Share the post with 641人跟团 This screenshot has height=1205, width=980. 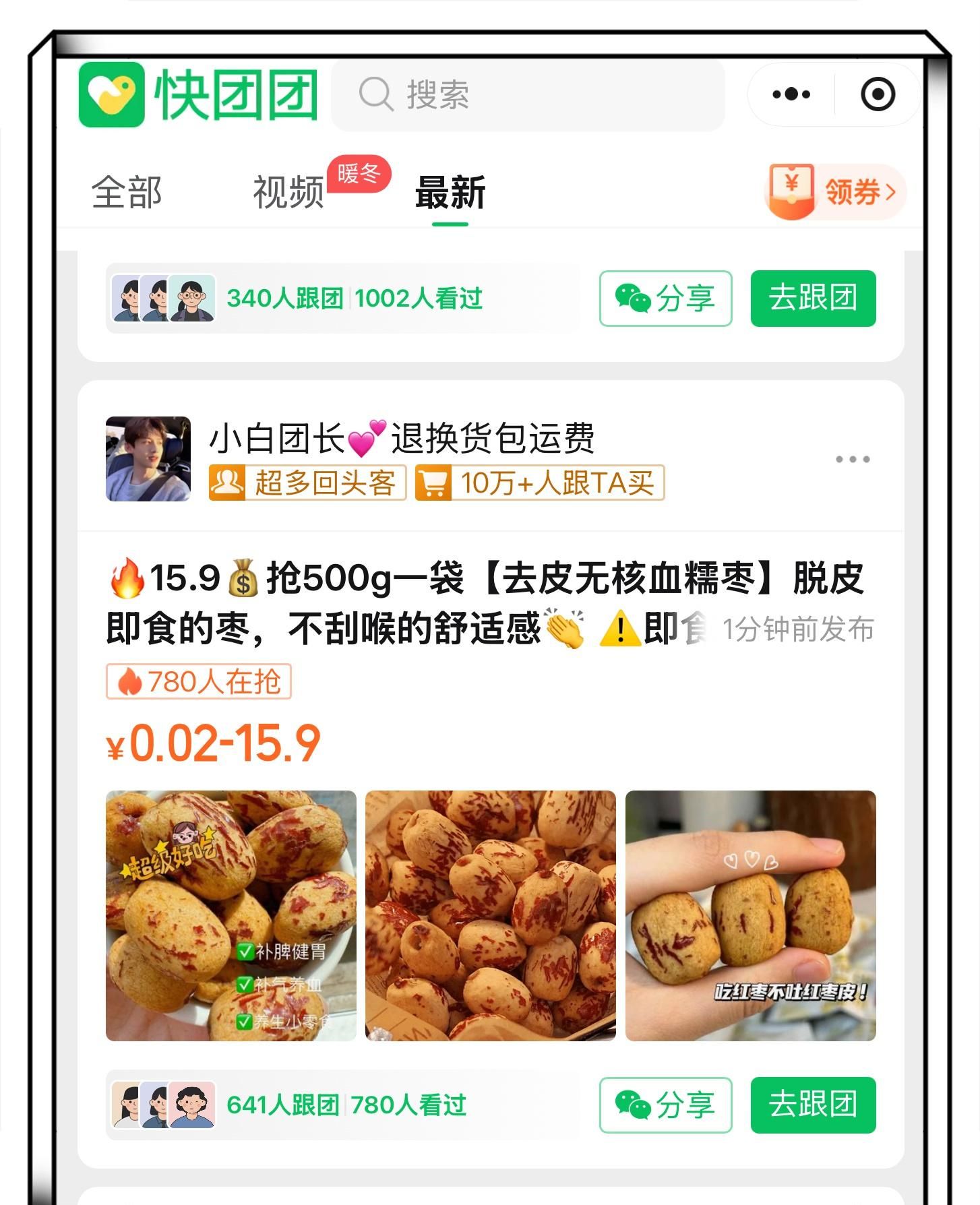(665, 1105)
